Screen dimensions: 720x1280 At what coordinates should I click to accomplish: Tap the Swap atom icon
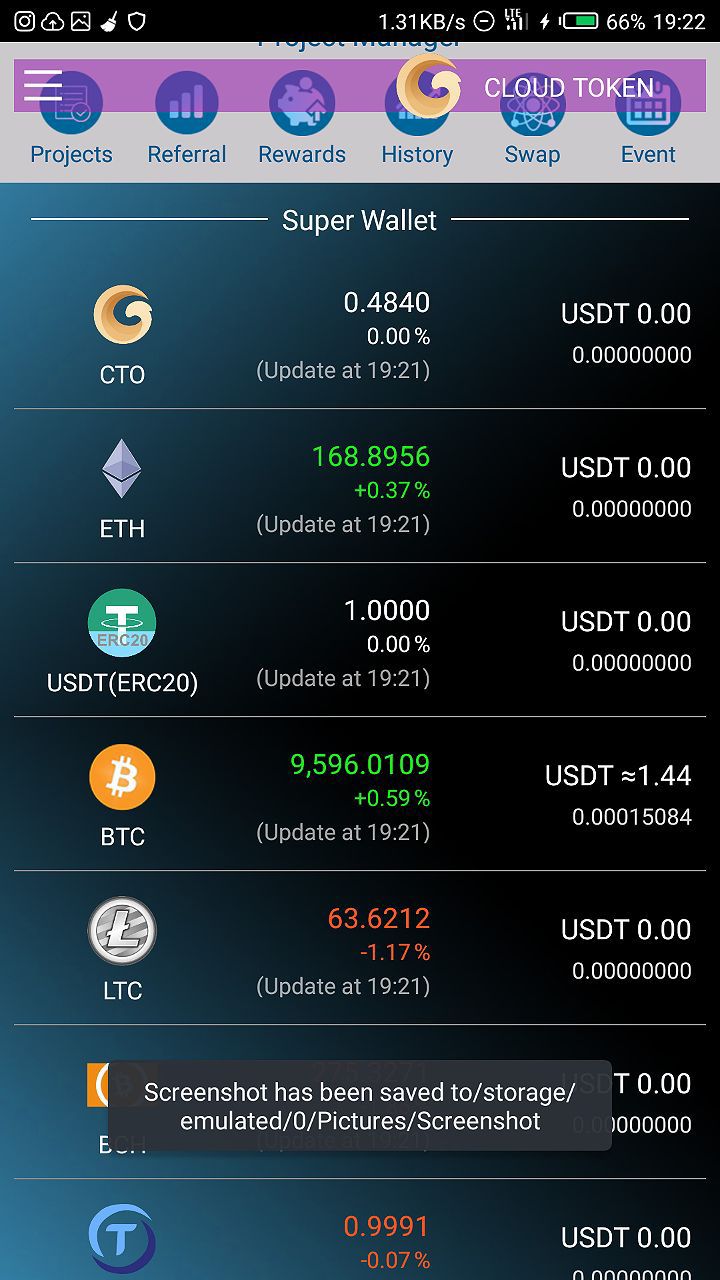pyautogui.click(x=532, y=103)
